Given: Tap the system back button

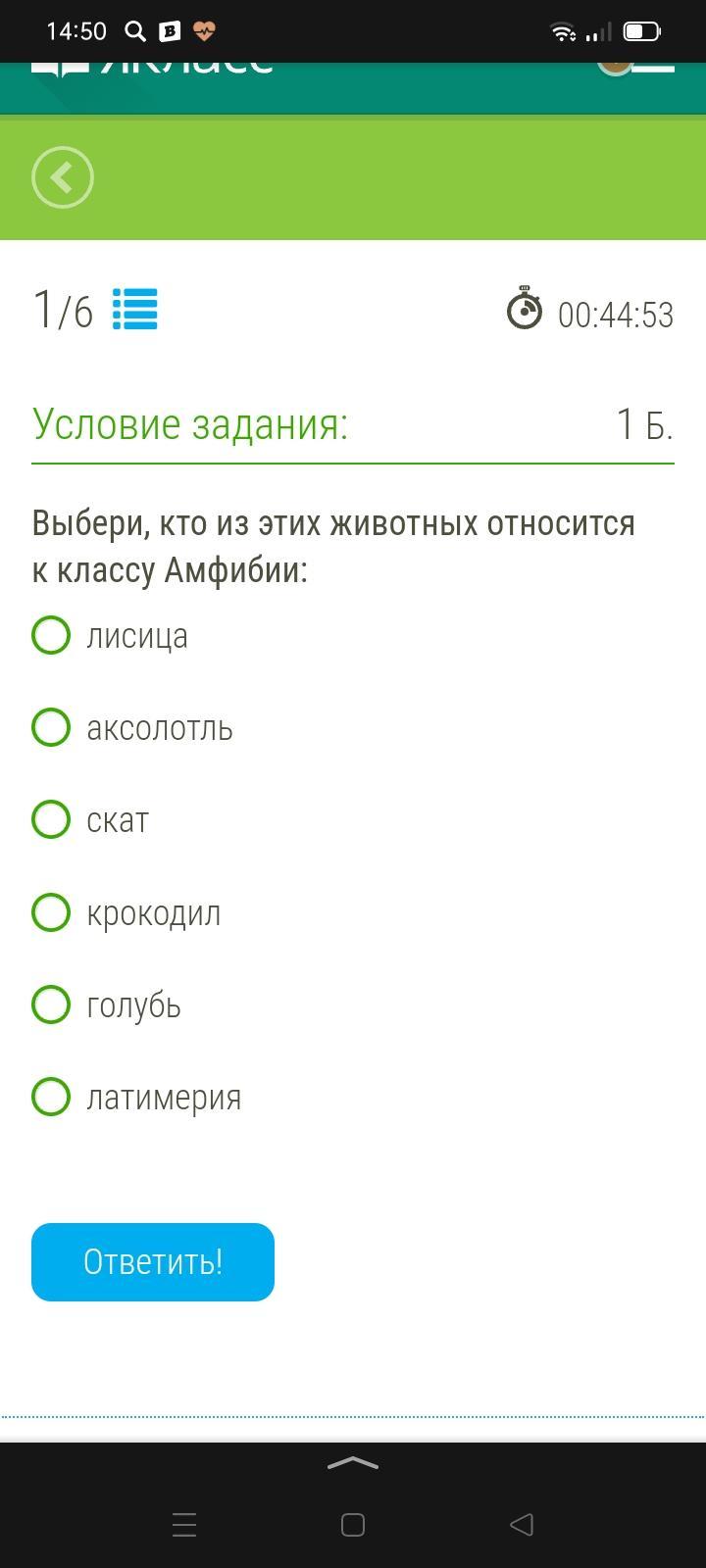Looking at the screenshot, I should [522, 1525].
